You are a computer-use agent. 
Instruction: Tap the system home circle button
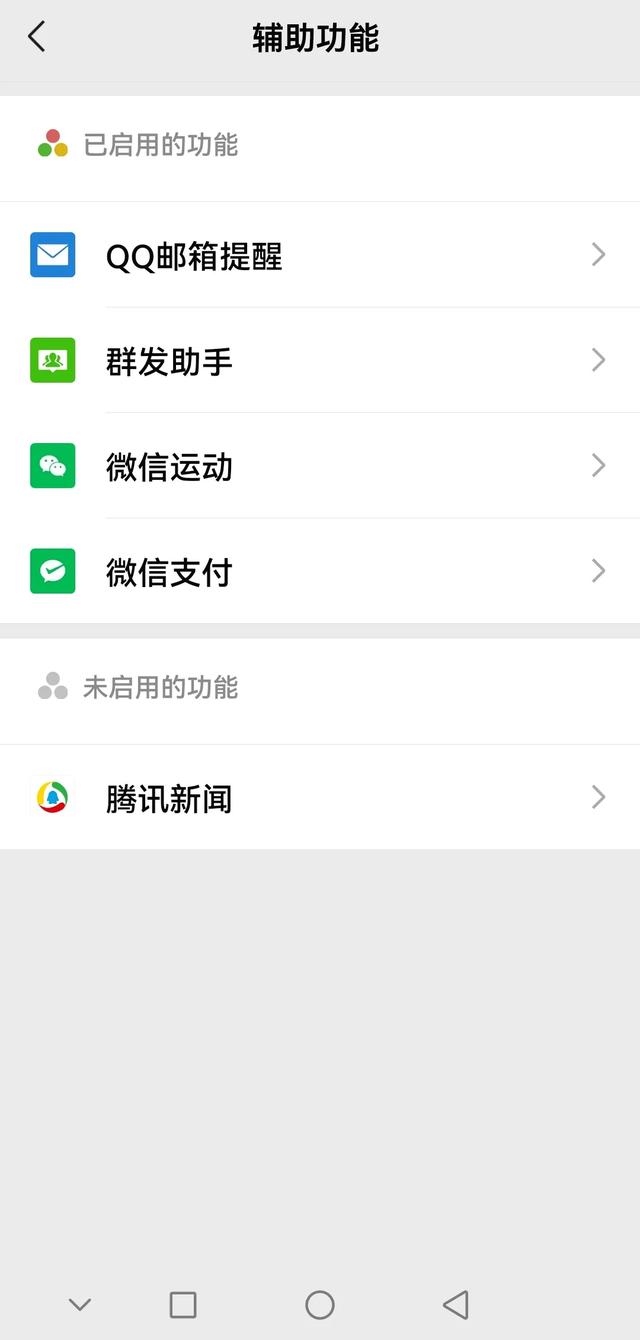pos(320,1305)
